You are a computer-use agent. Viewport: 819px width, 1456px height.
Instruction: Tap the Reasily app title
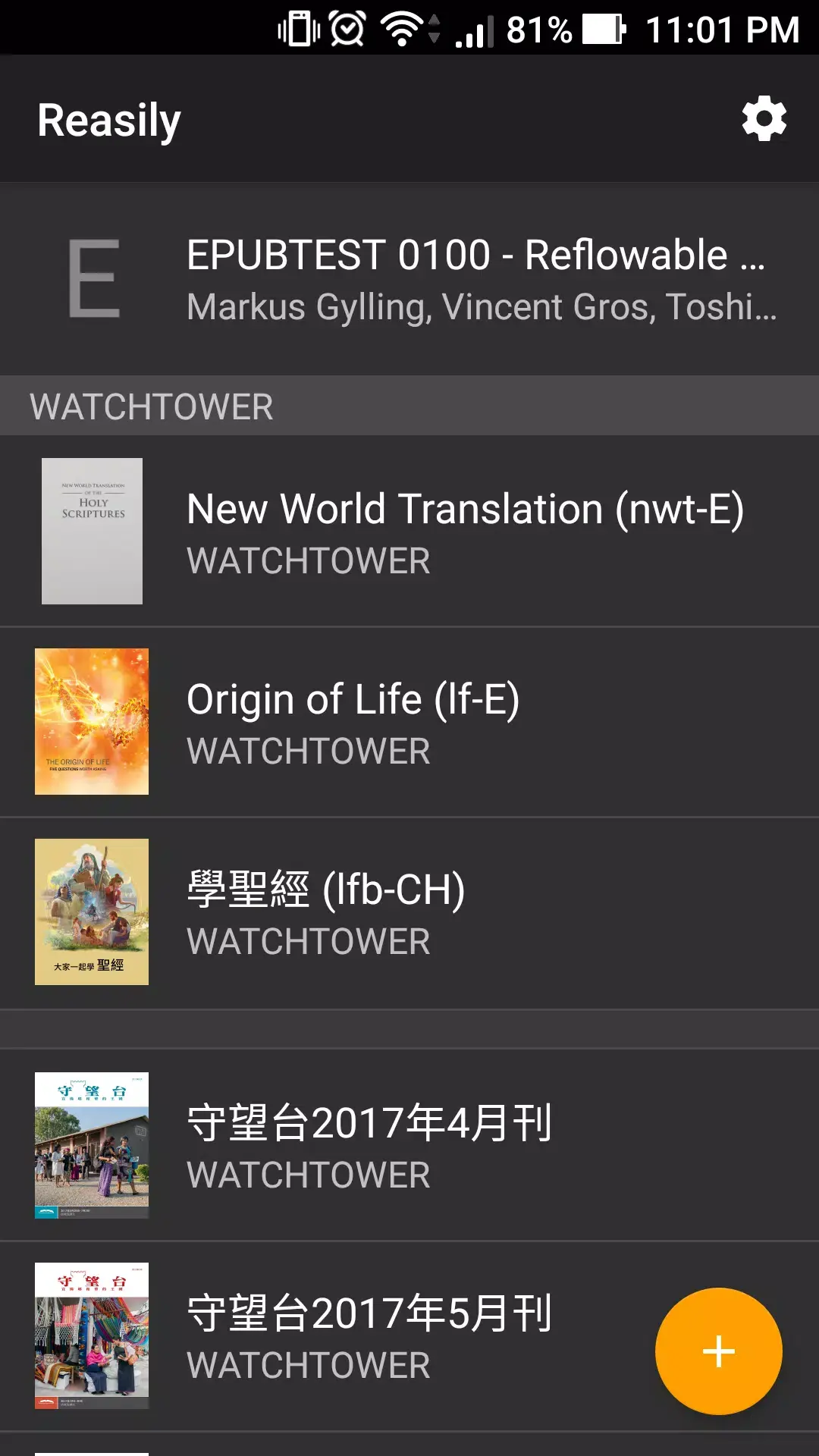[109, 118]
